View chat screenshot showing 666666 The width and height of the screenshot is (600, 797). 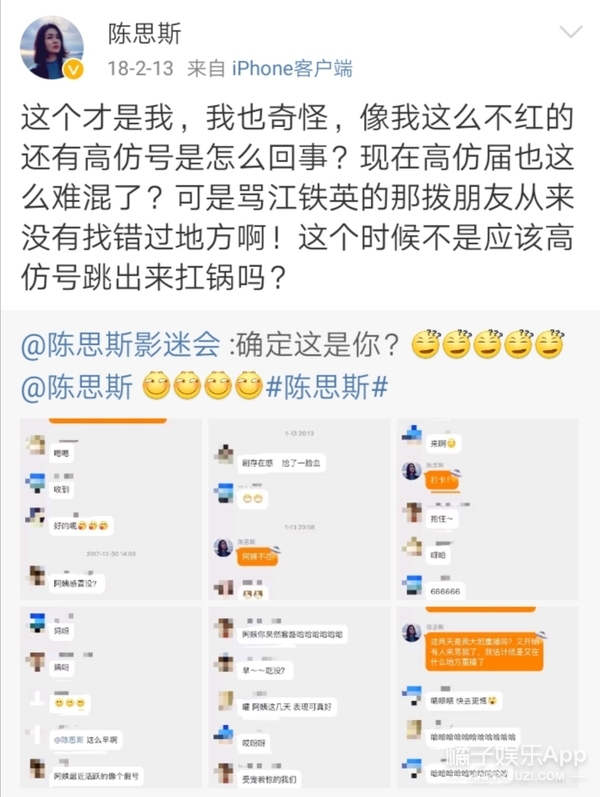point(487,509)
